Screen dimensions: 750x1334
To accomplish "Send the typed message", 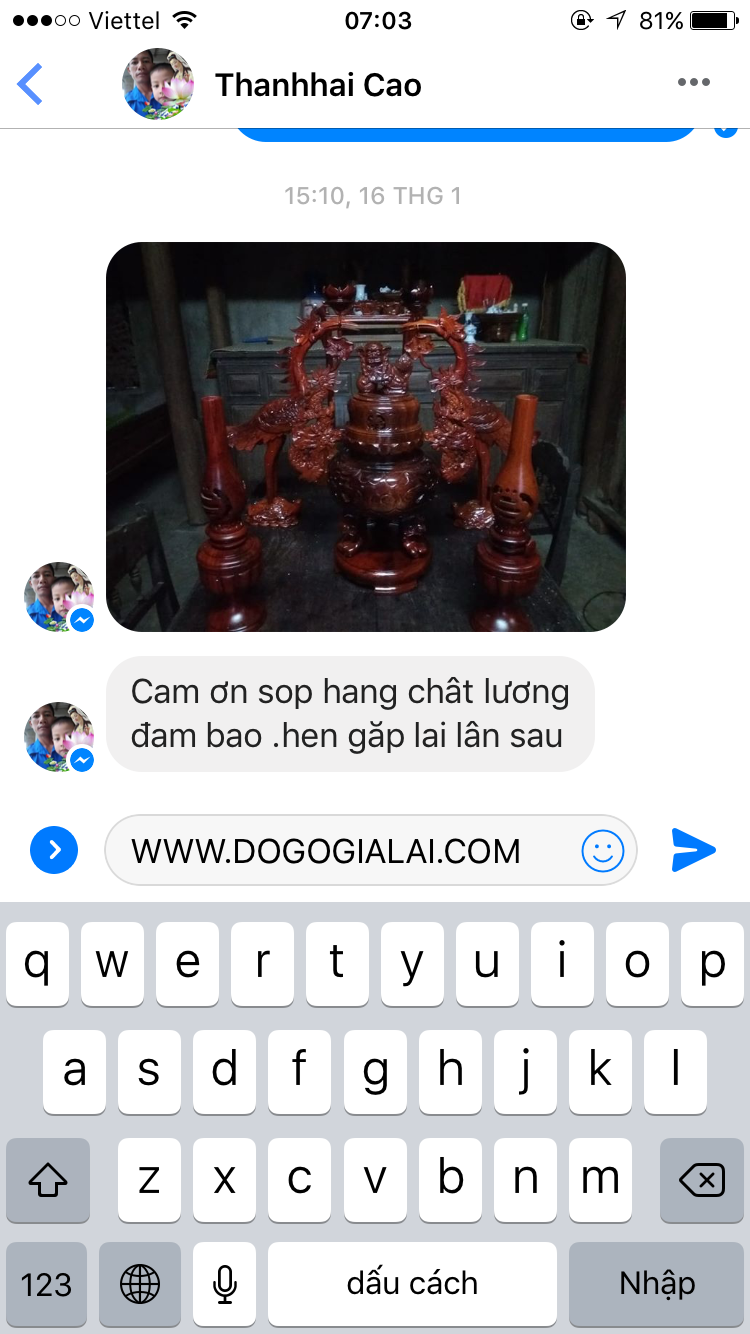I will [693, 850].
